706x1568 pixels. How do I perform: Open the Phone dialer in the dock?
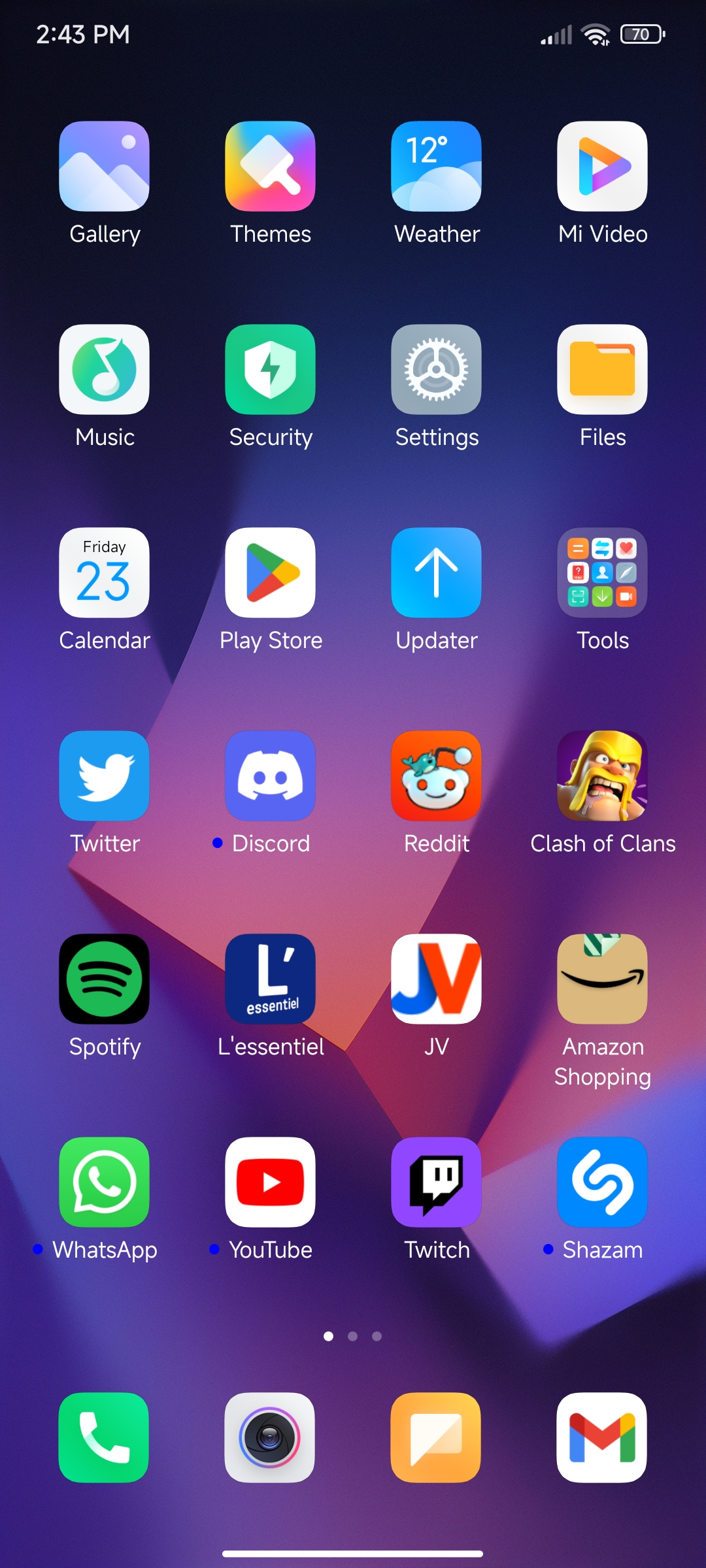click(104, 1437)
